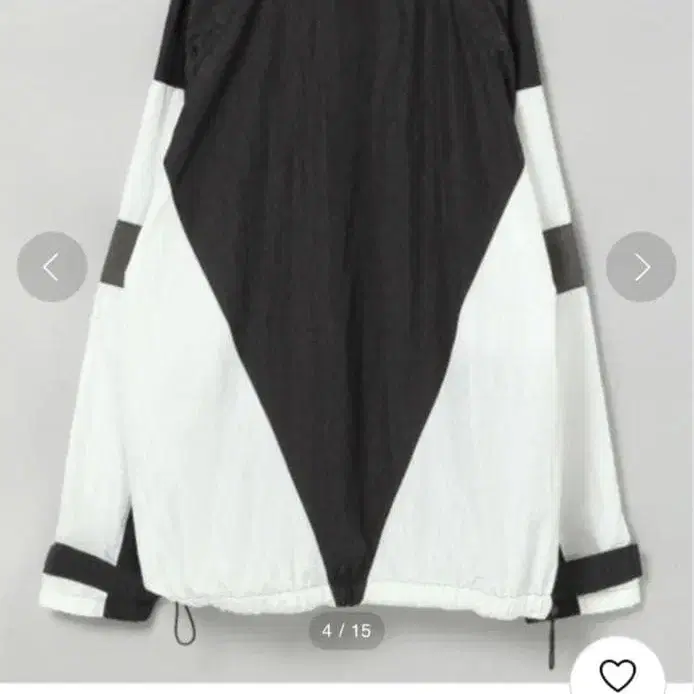Show the next product photo
This screenshot has height=694, width=694.
coord(641,267)
